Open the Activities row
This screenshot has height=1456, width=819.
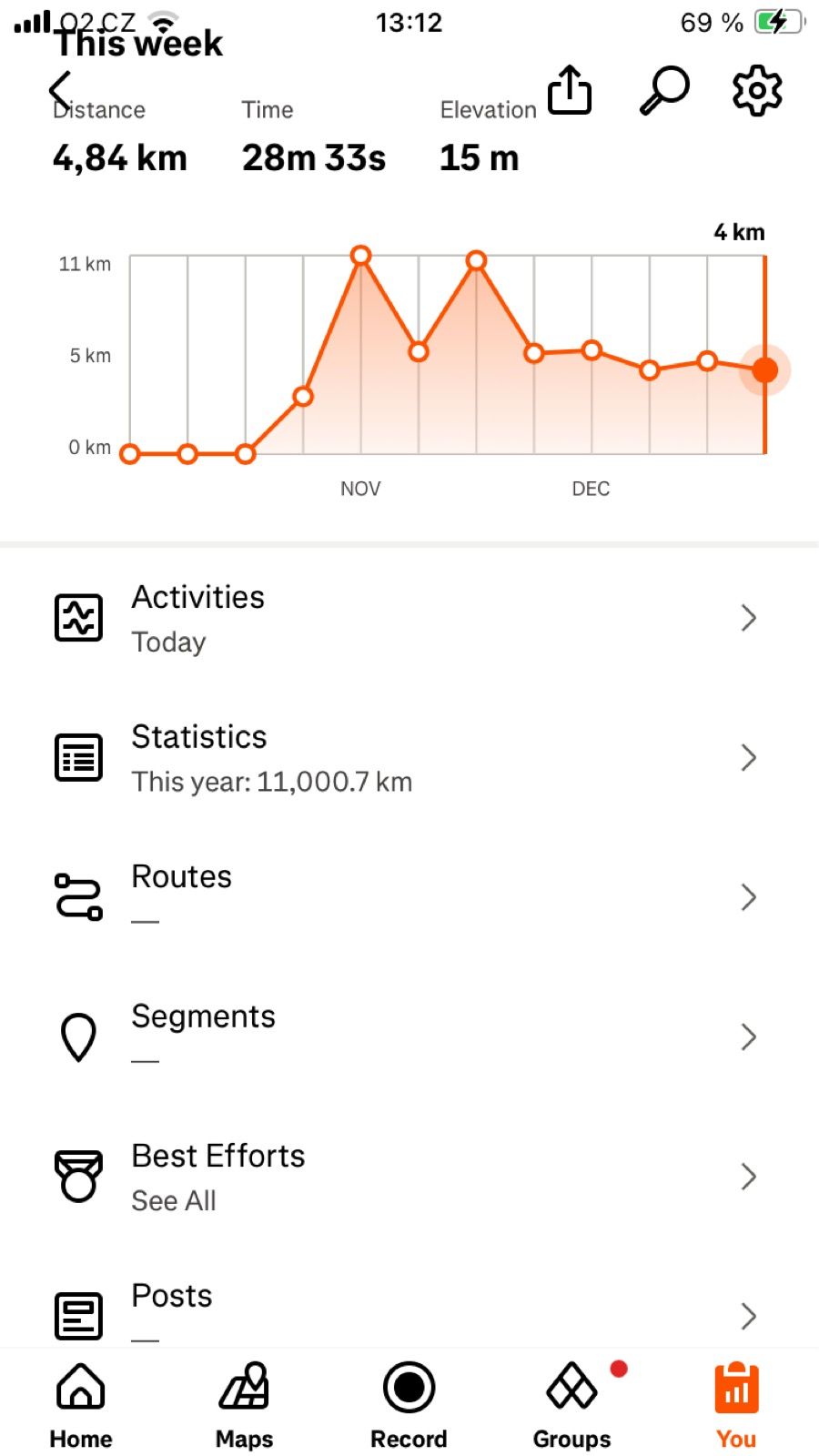[408, 619]
